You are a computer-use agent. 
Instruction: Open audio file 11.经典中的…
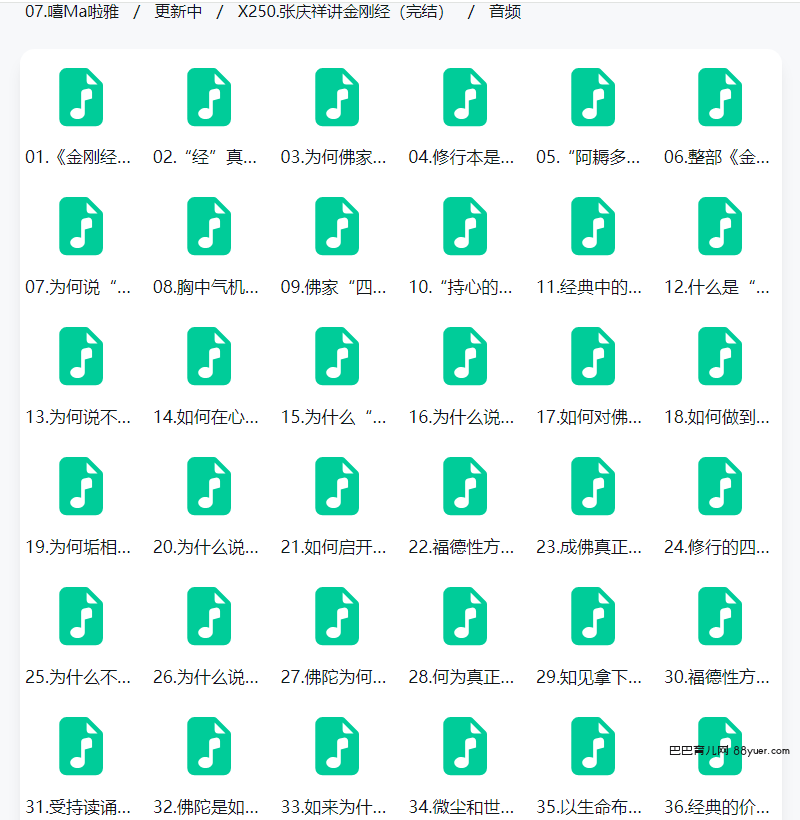pyautogui.click(x=593, y=226)
